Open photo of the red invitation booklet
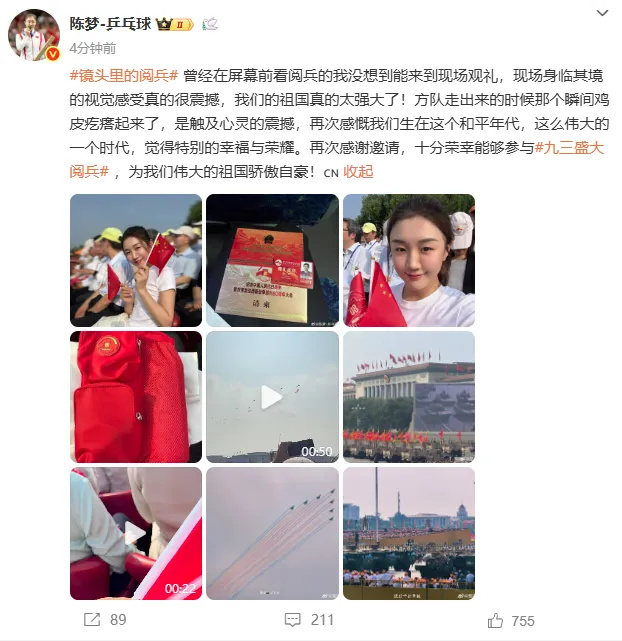This screenshot has height=641, width=622. point(272,260)
